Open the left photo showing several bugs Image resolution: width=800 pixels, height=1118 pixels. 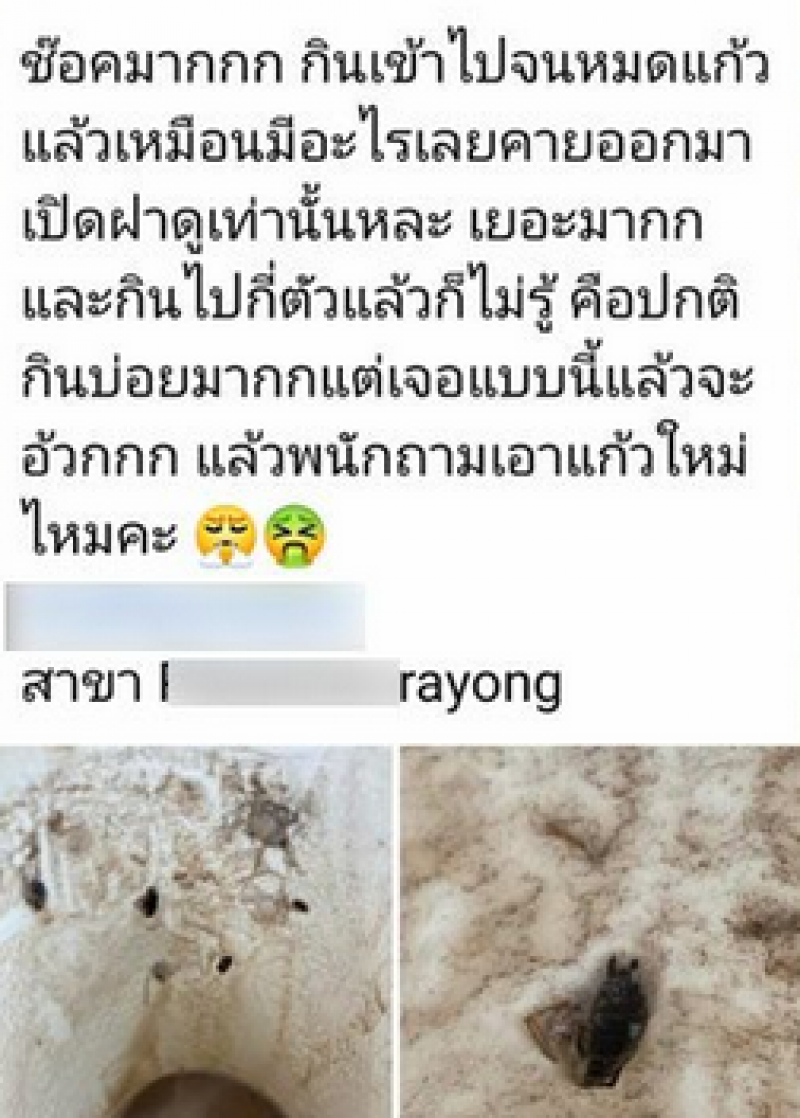click(x=195, y=930)
